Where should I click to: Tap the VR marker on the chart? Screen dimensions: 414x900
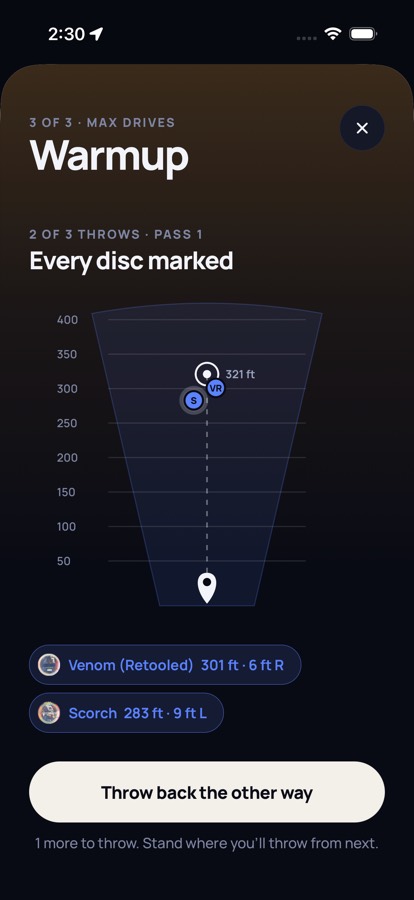(x=216, y=389)
